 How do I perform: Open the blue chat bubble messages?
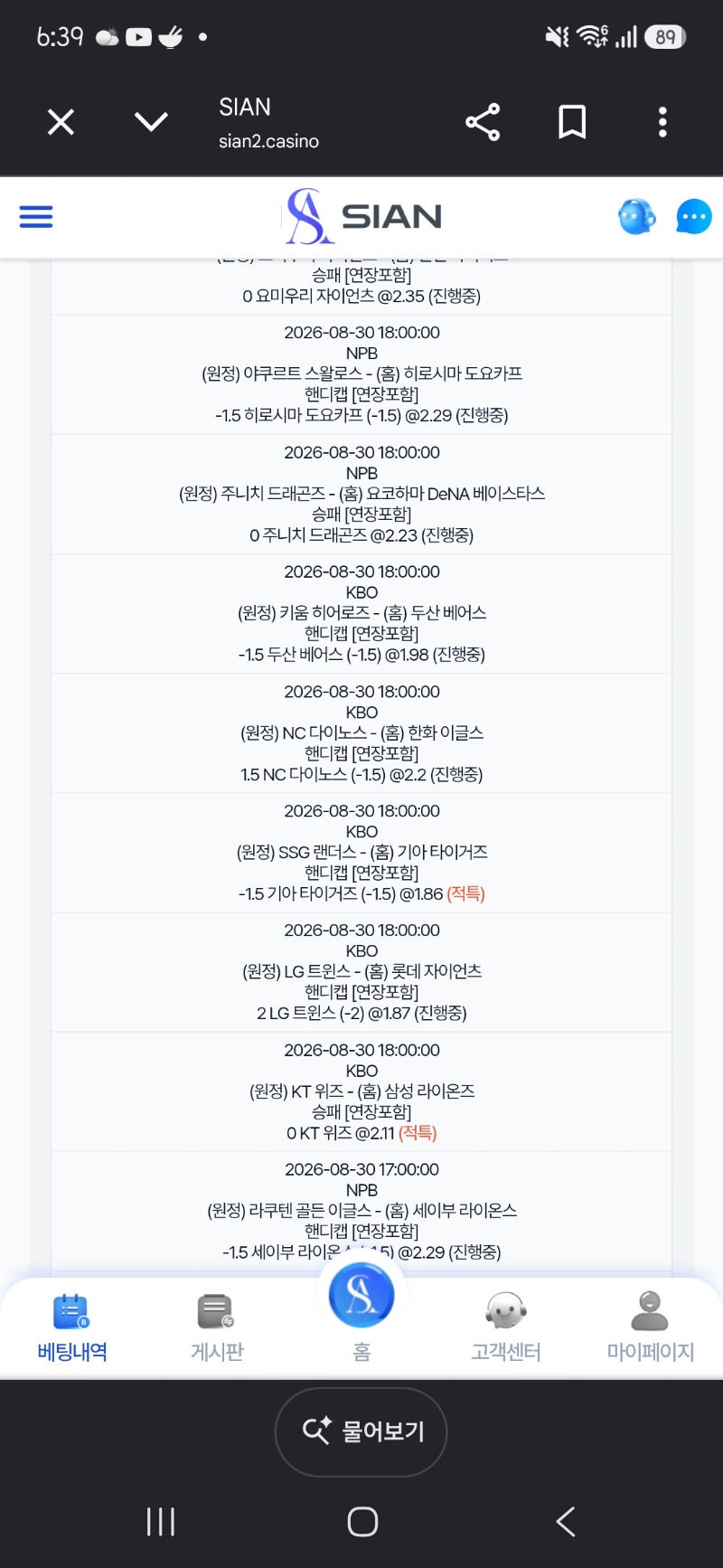tap(694, 217)
